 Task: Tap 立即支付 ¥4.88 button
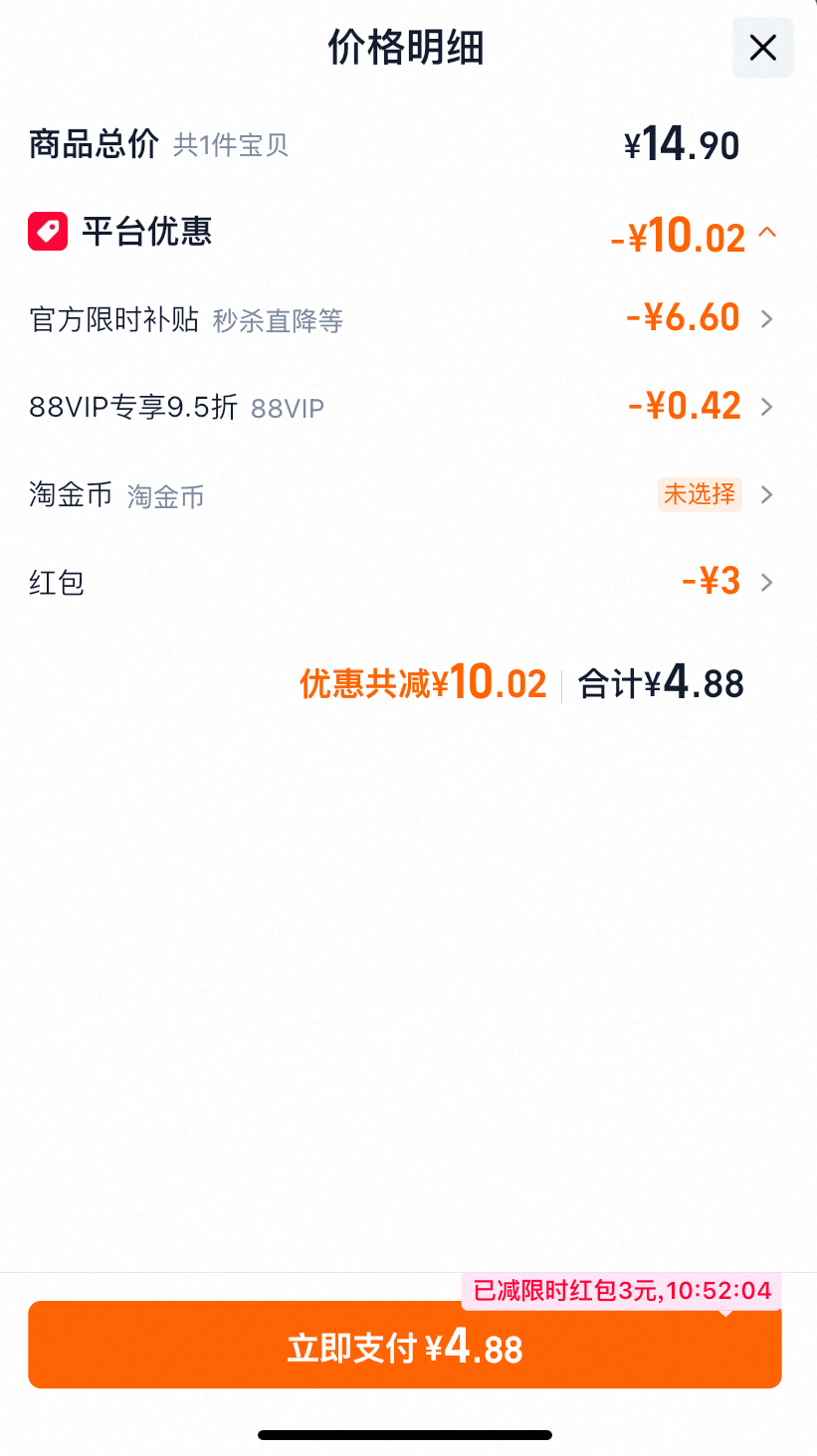pyautogui.click(x=405, y=1345)
